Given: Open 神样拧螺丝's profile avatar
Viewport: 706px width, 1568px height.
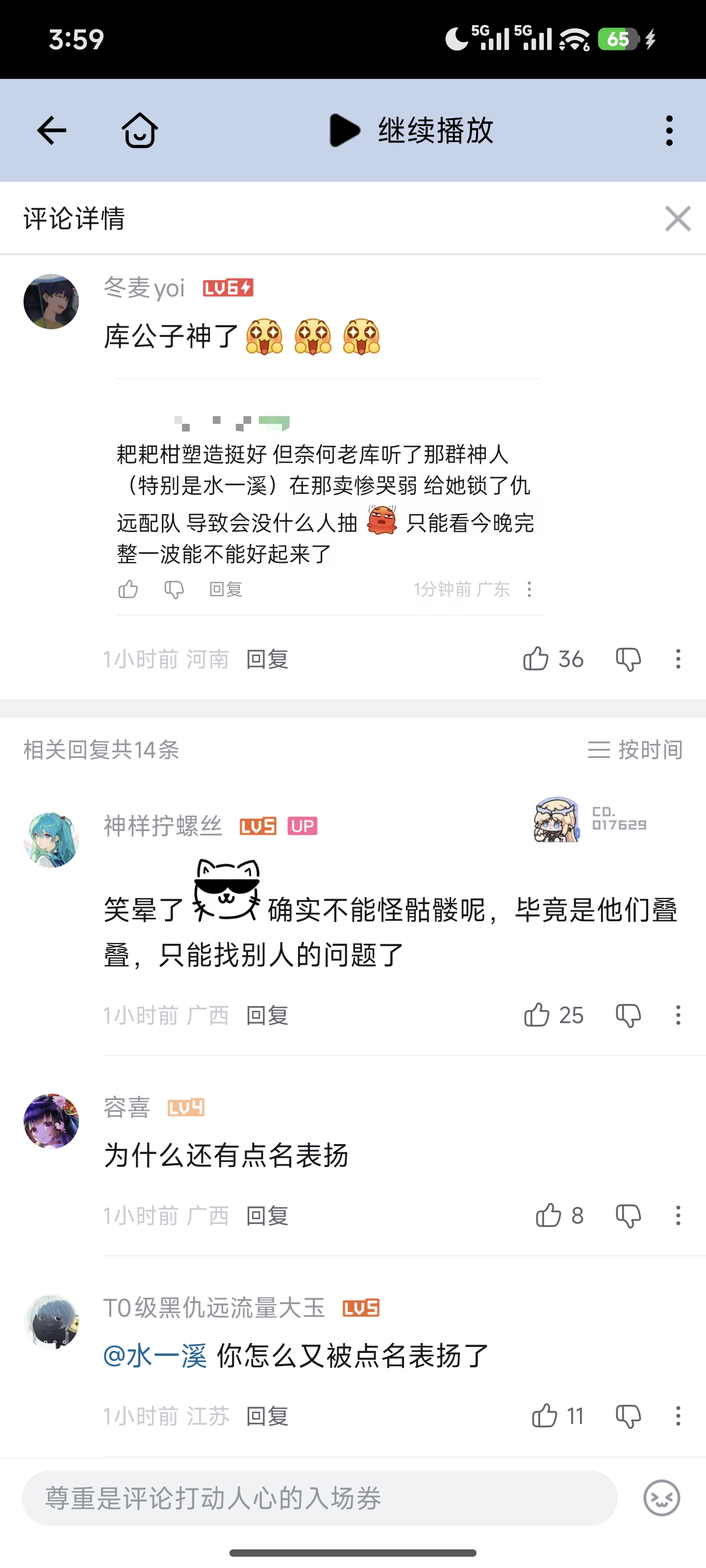Looking at the screenshot, I should pyautogui.click(x=51, y=839).
